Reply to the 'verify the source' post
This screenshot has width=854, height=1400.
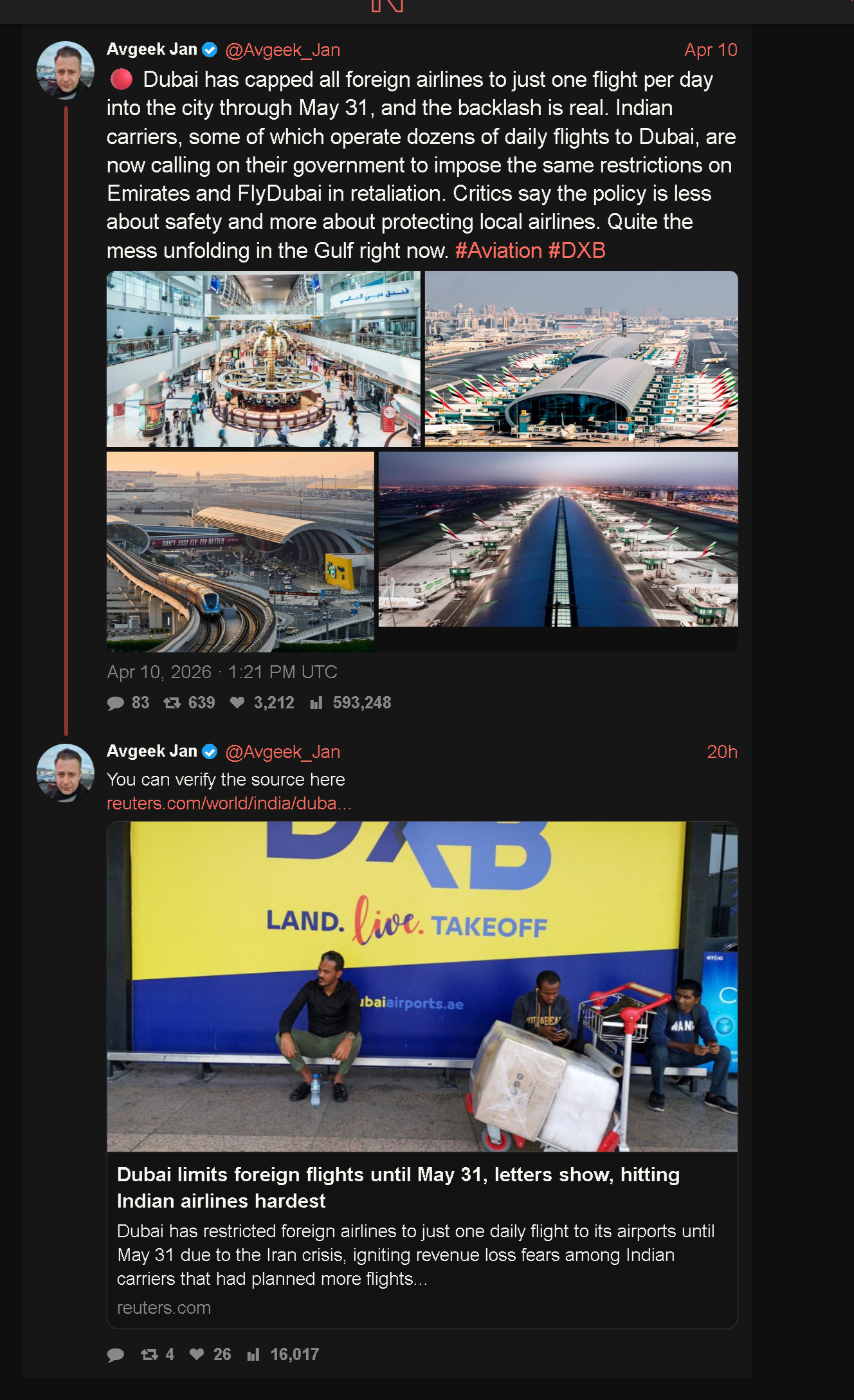pos(116,1354)
